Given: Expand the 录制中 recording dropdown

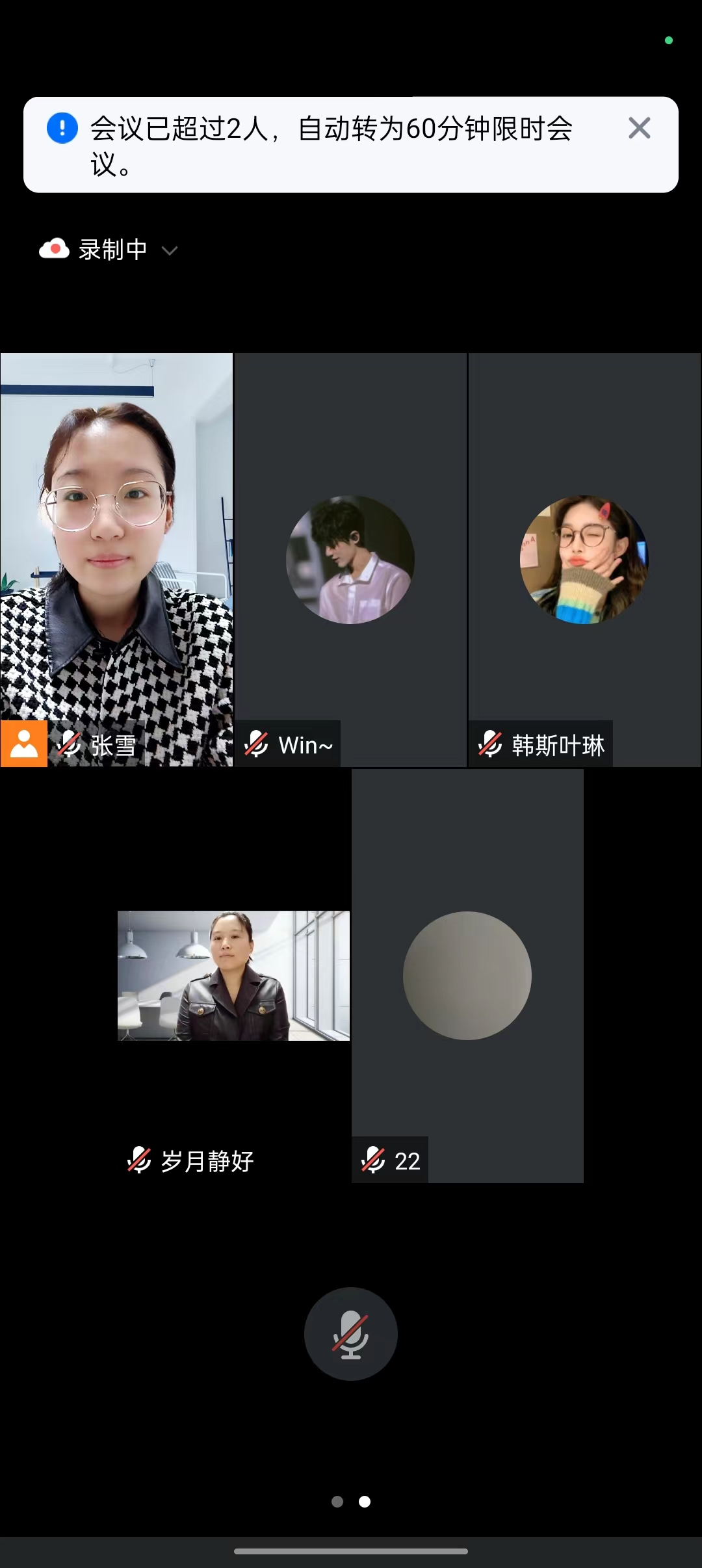Looking at the screenshot, I should click(170, 251).
